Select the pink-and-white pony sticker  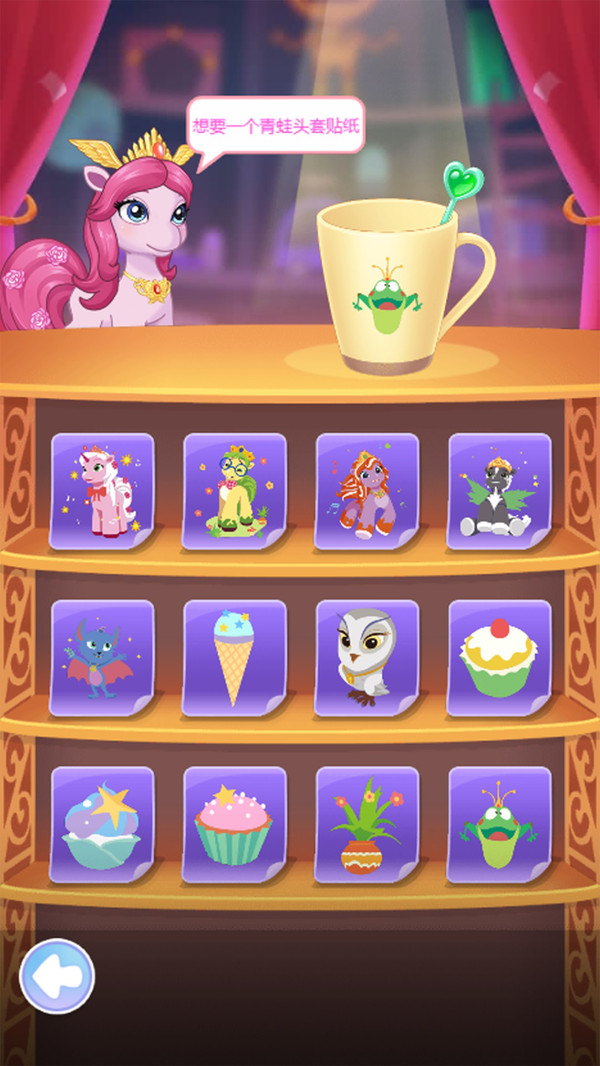point(102,491)
